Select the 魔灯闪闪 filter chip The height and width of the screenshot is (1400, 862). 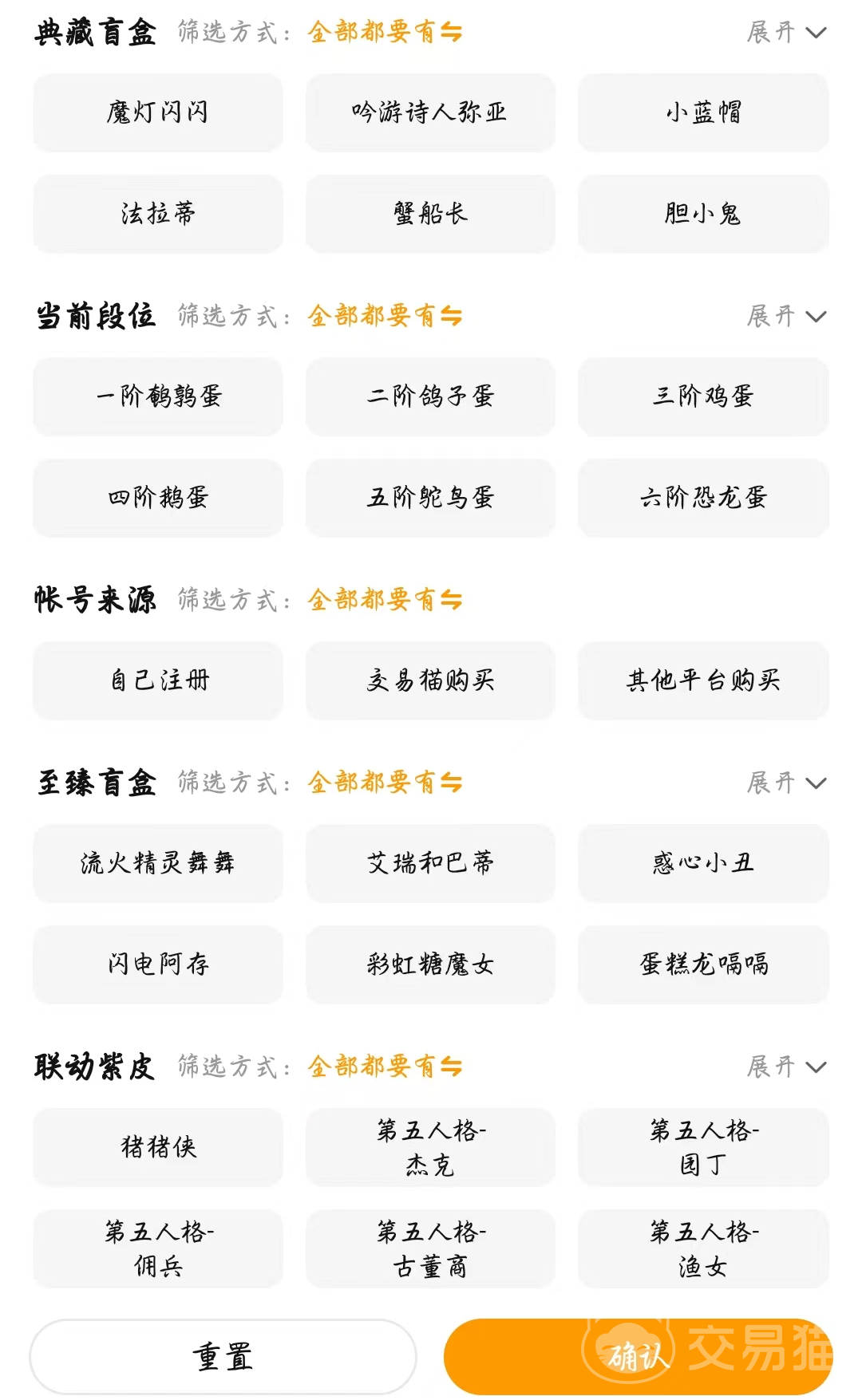click(x=158, y=112)
